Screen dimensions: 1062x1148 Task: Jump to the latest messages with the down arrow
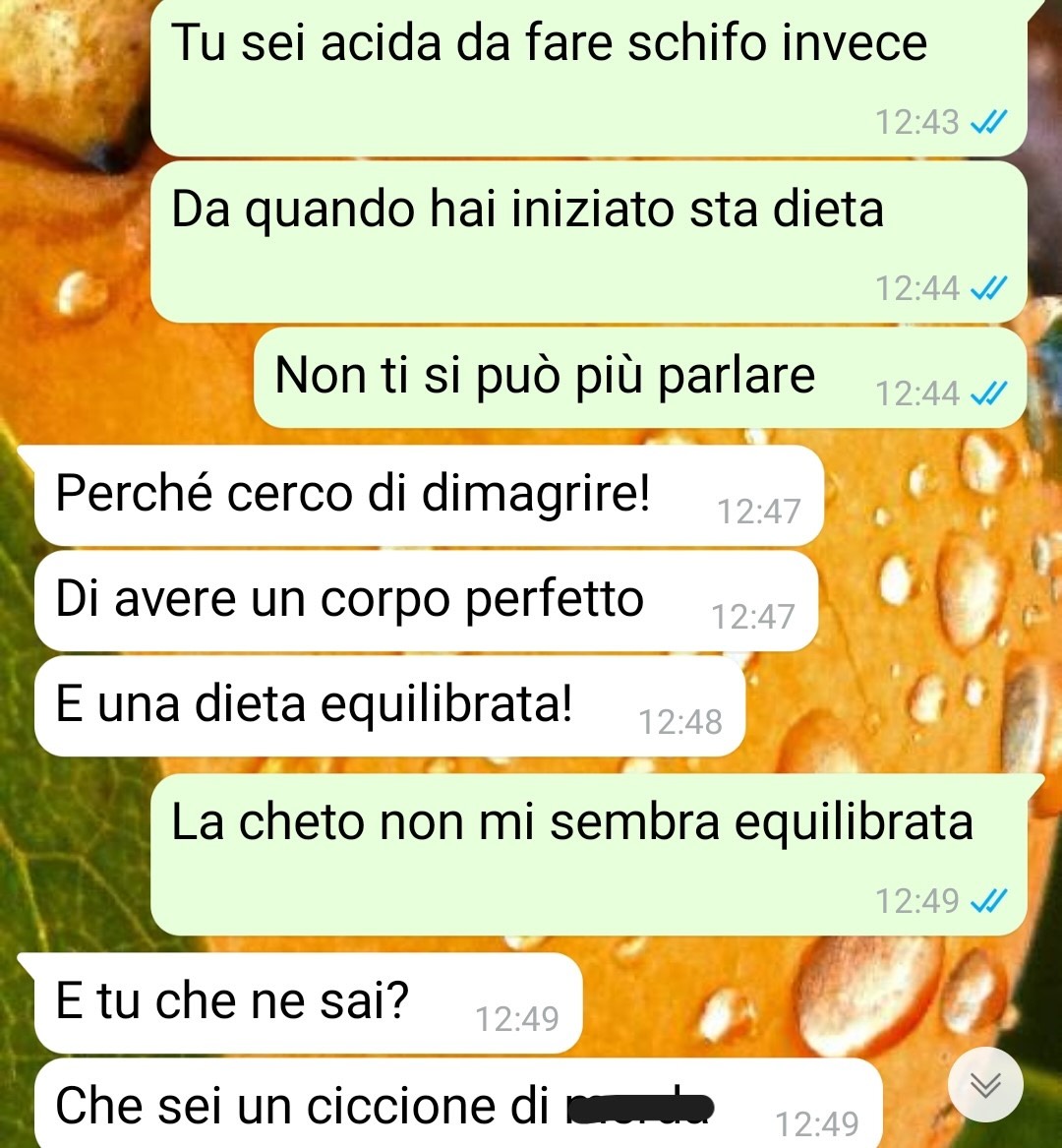tap(986, 1085)
